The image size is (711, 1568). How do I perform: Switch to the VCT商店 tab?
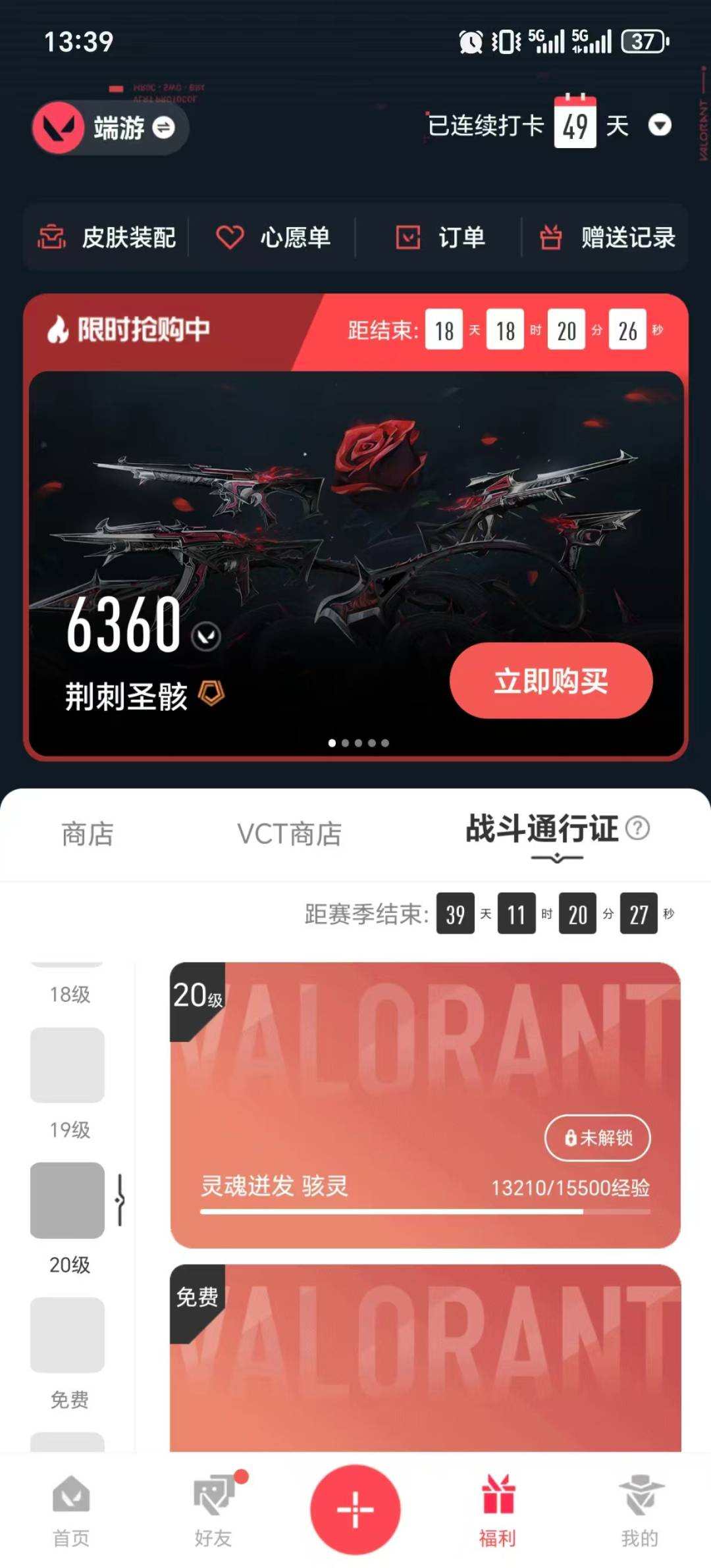[288, 833]
